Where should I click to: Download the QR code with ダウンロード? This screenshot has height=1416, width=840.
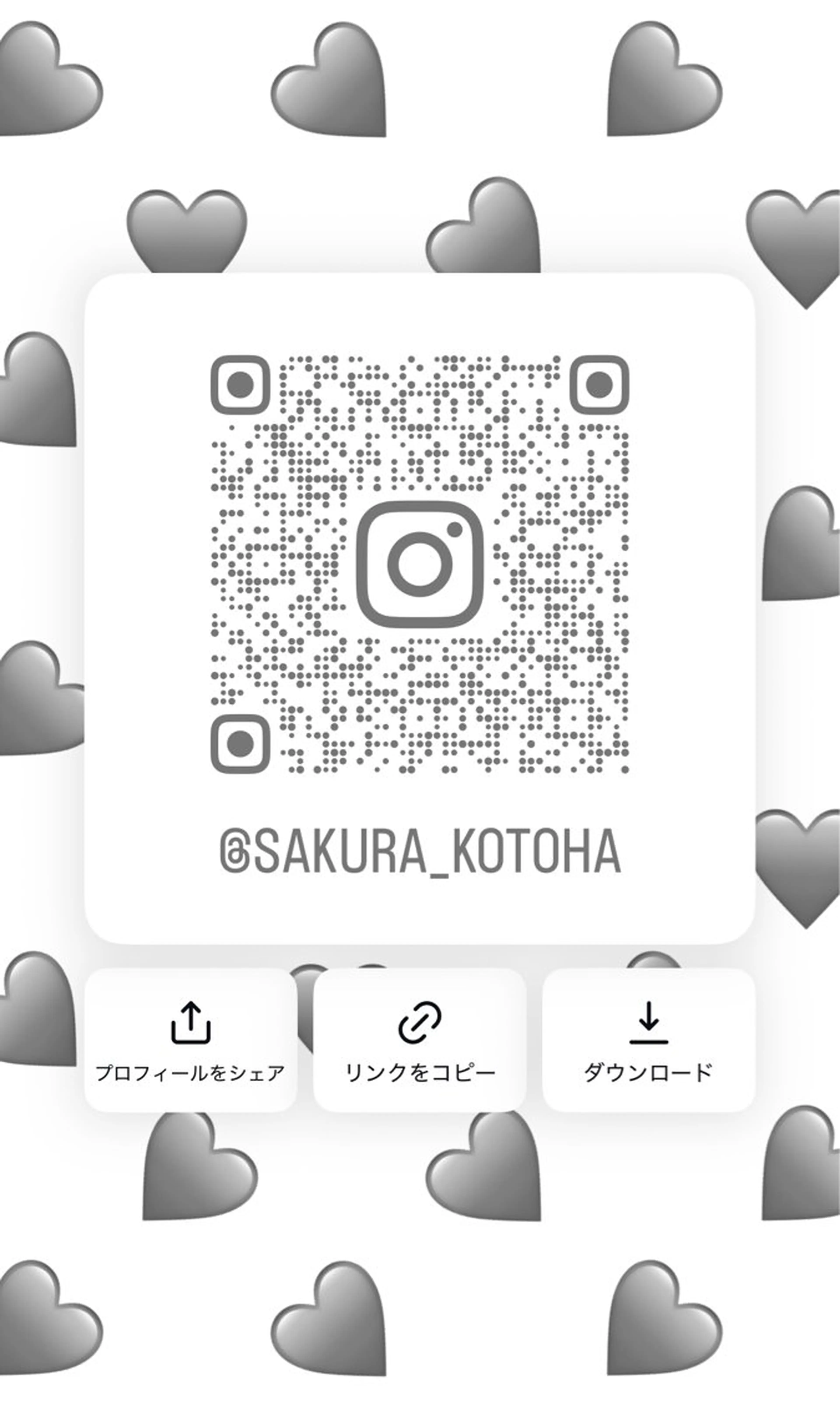(x=649, y=1040)
